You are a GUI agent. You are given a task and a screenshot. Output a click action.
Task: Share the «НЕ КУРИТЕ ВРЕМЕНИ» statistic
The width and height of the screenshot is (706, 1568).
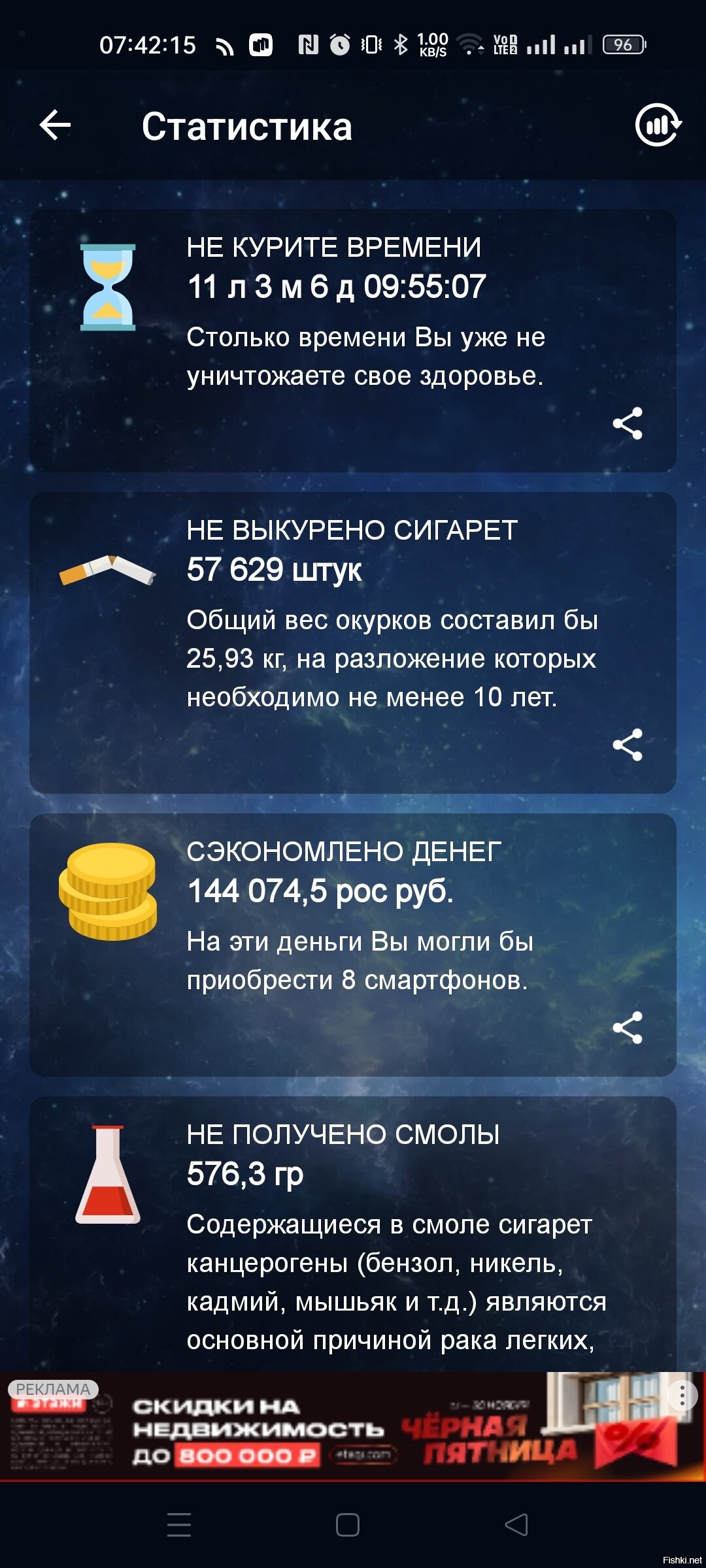pyautogui.click(x=628, y=423)
